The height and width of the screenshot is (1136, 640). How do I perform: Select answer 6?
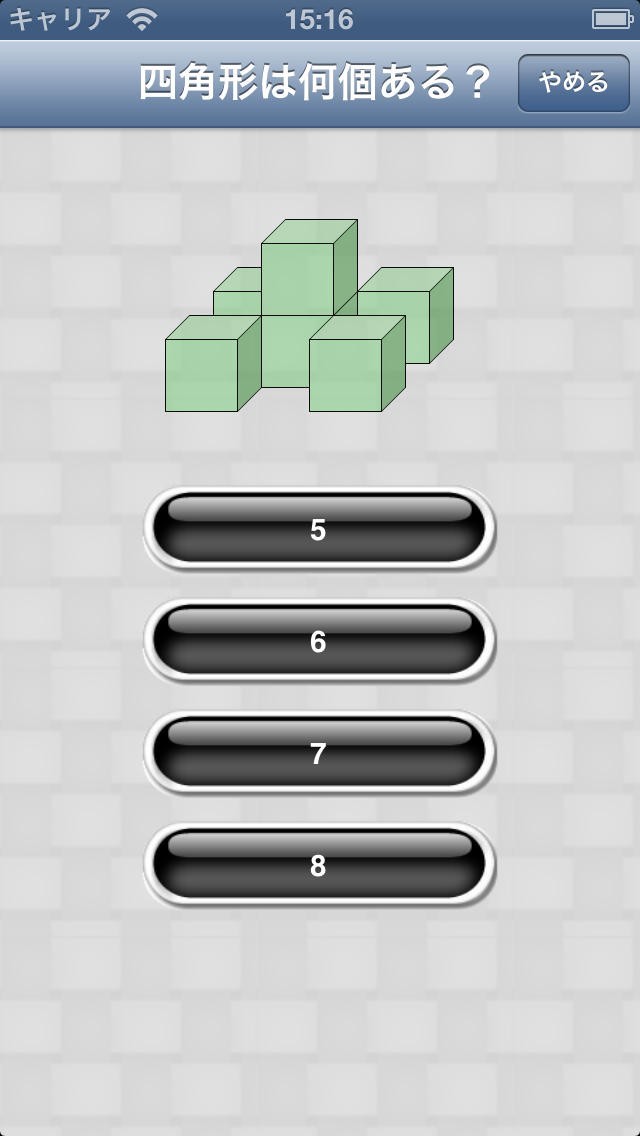coord(319,641)
